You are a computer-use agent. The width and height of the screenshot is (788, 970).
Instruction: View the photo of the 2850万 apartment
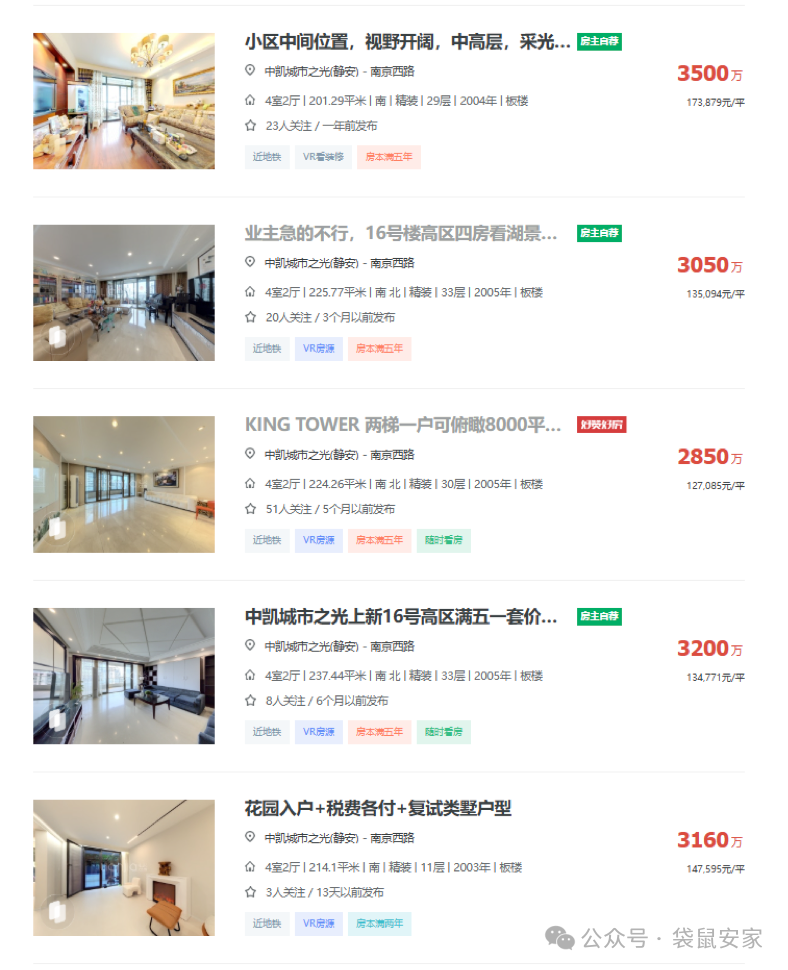(124, 485)
